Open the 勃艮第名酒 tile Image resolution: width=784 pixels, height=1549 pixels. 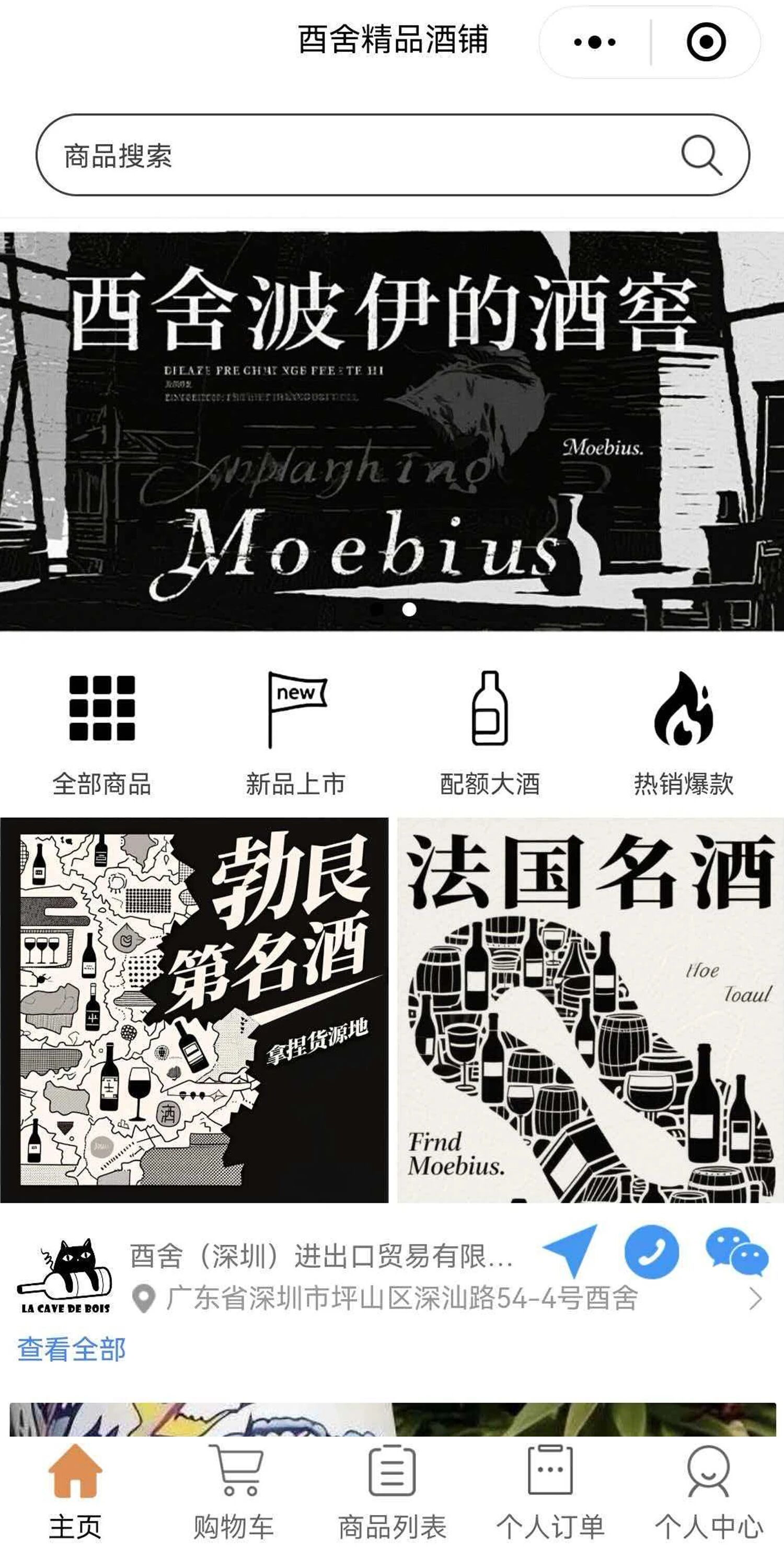pyautogui.click(x=194, y=1009)
